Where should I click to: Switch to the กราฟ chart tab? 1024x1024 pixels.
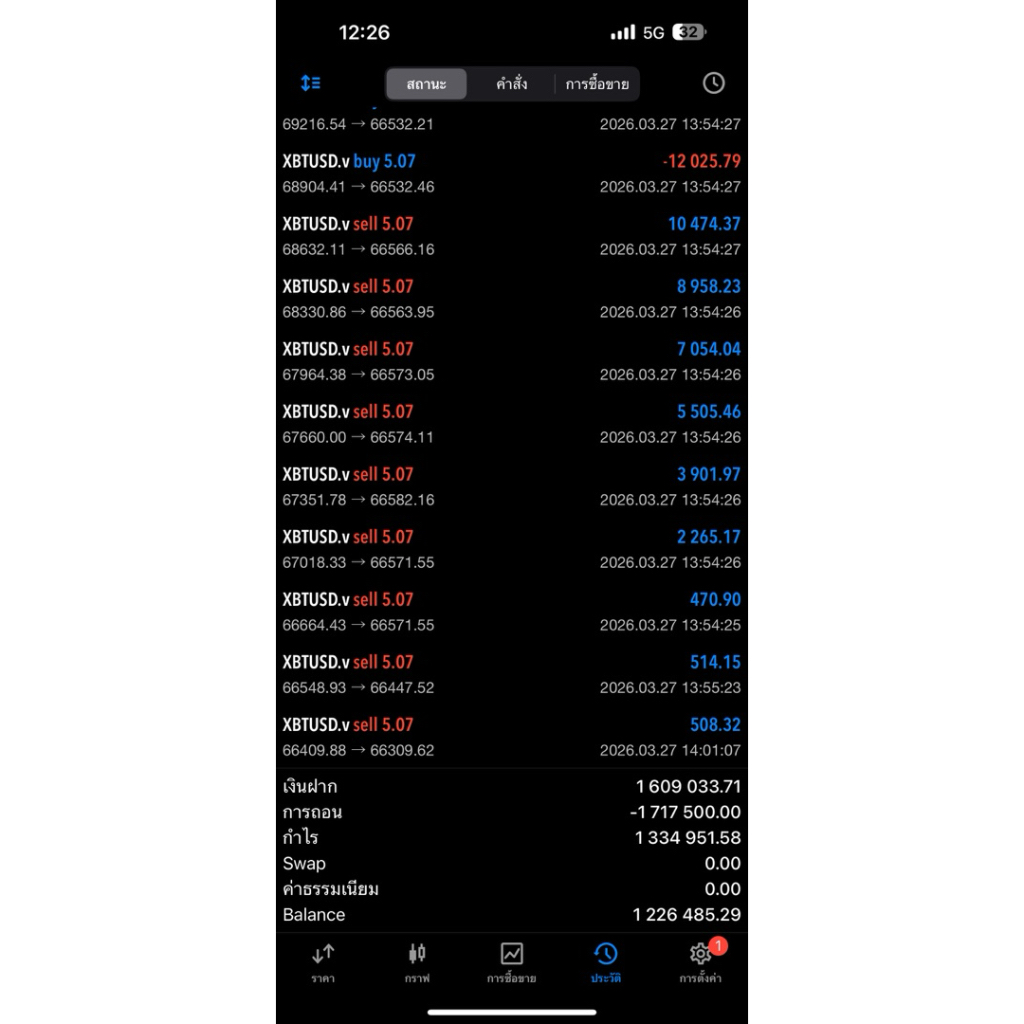[417, 963]
